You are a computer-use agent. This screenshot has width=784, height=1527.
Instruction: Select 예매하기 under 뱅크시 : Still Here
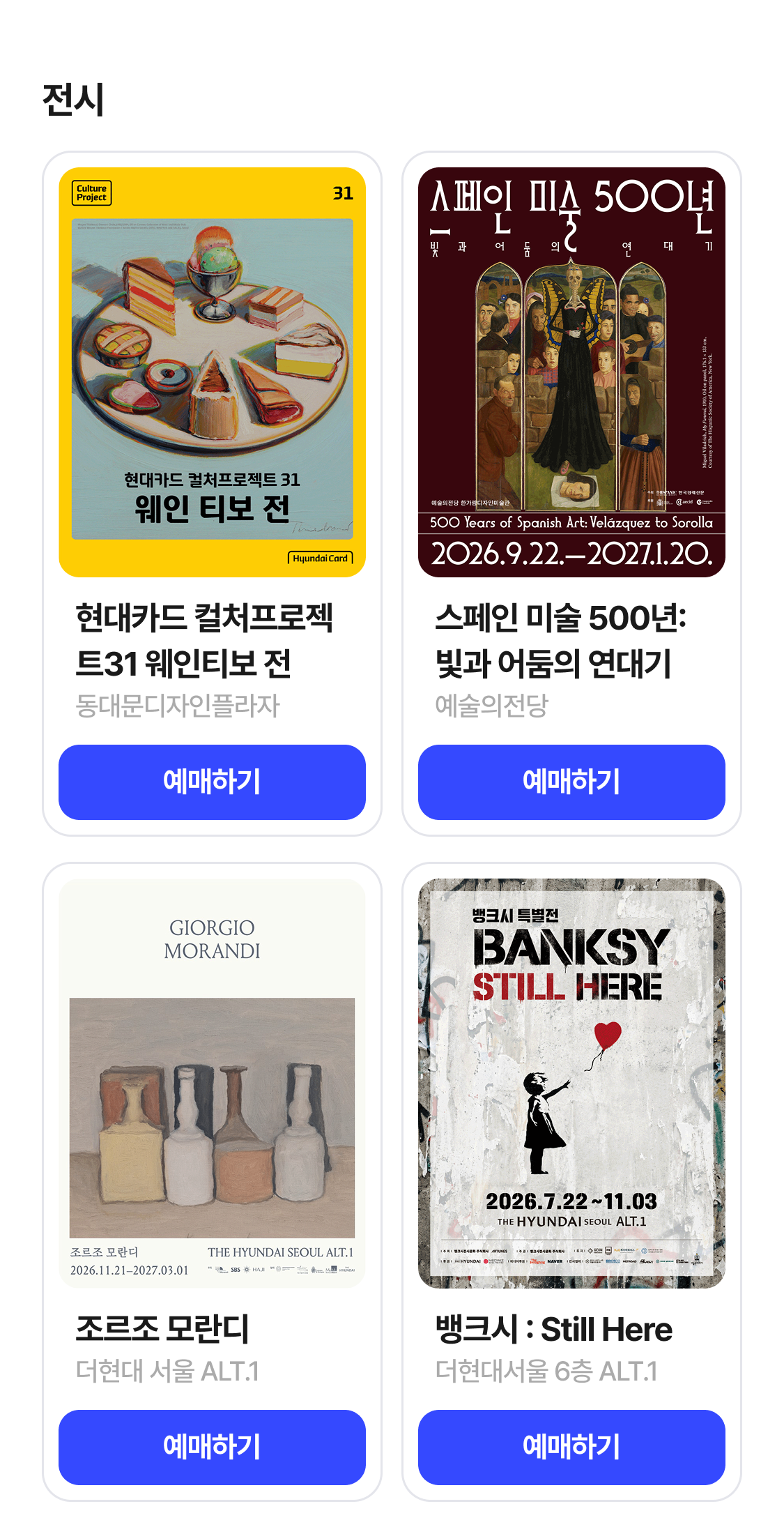coord(571,1447)
